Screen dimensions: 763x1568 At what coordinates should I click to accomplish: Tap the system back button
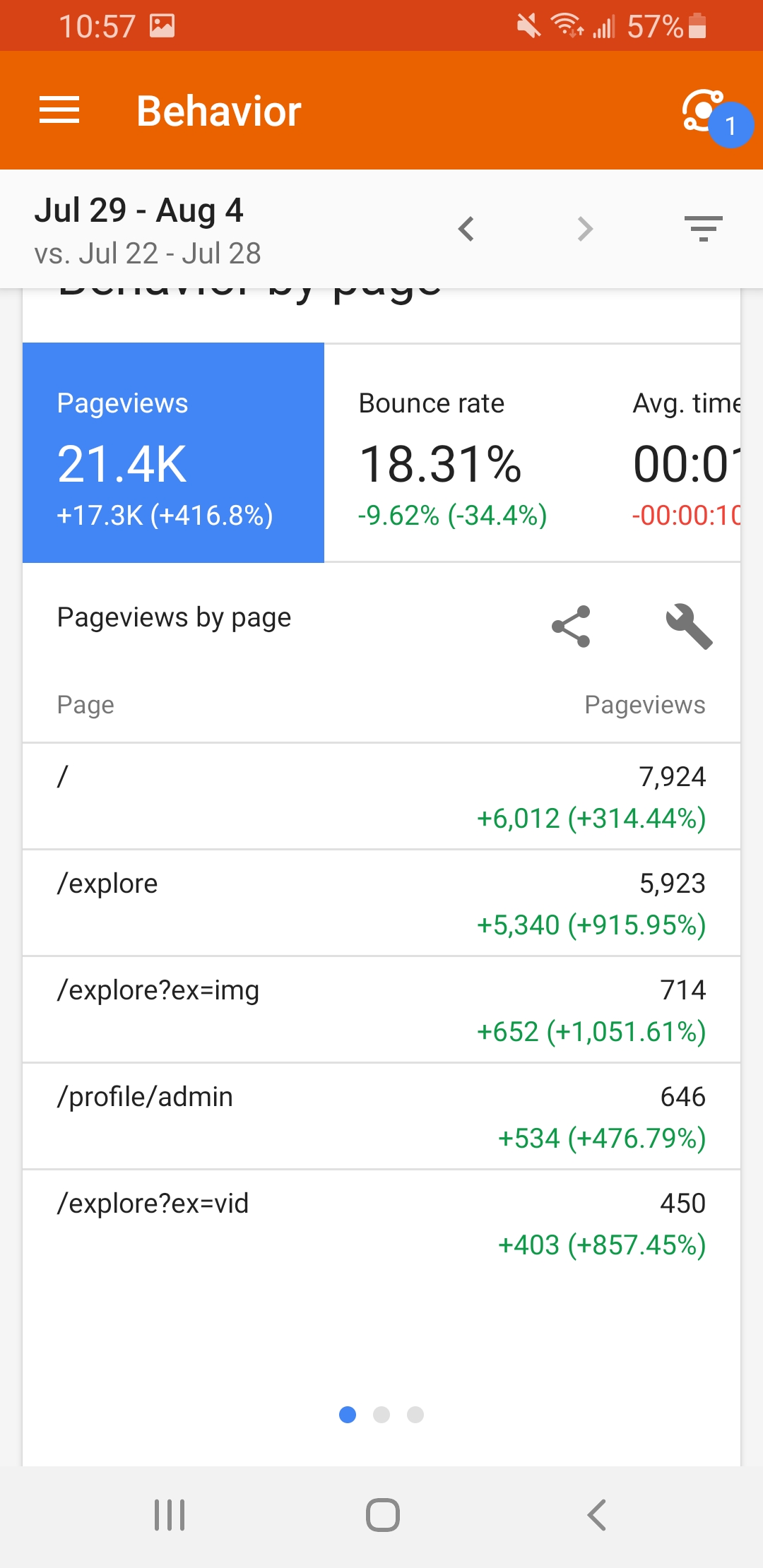click(596, 1515)
